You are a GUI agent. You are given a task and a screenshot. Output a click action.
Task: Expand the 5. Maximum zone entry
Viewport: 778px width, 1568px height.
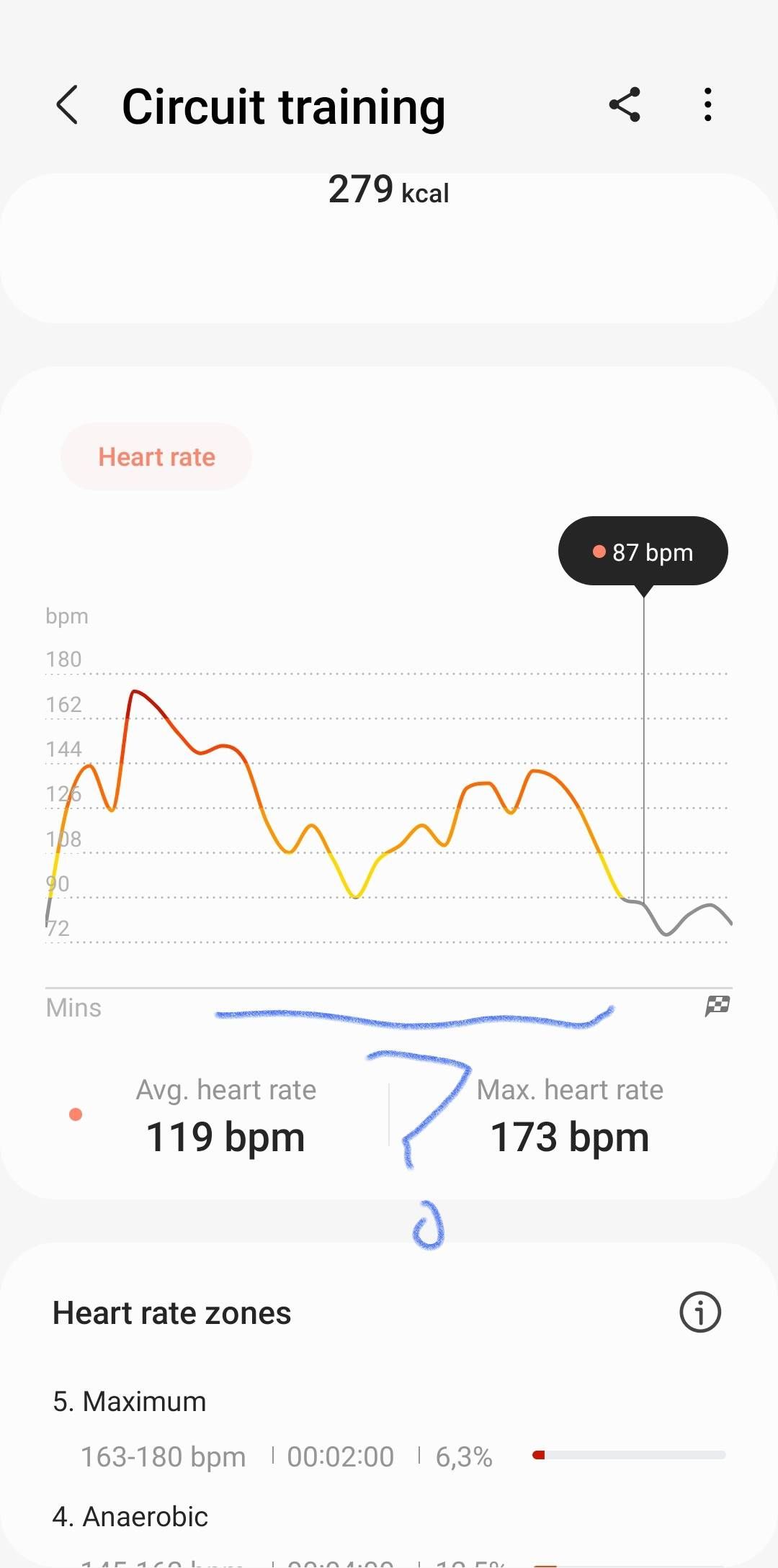tap(130, 1401)
